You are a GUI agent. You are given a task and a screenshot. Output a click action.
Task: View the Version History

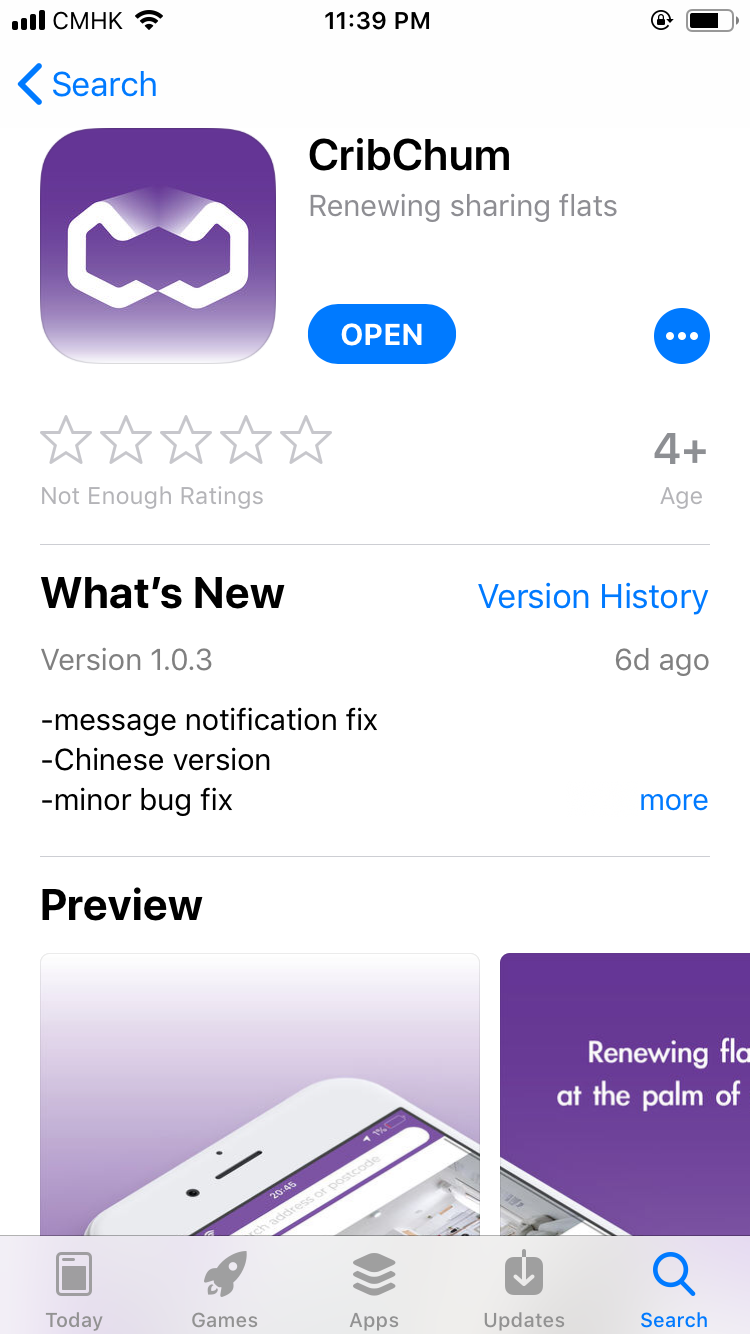[x=592, y=597]
